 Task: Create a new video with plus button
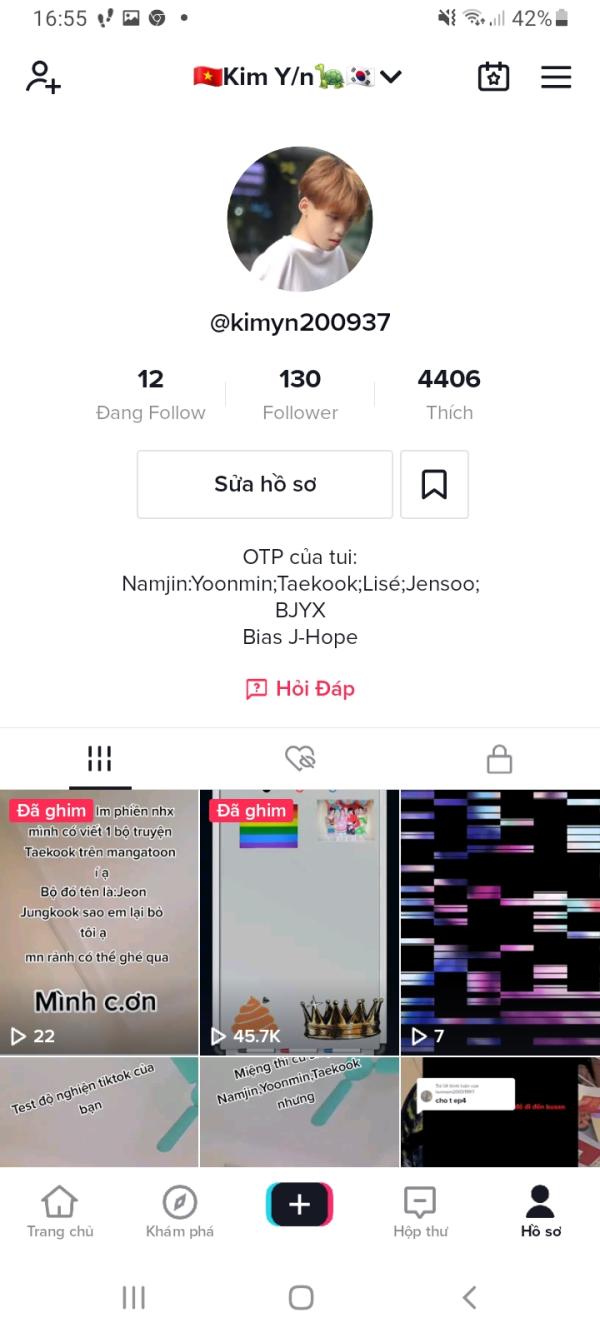pos(300,1204)
